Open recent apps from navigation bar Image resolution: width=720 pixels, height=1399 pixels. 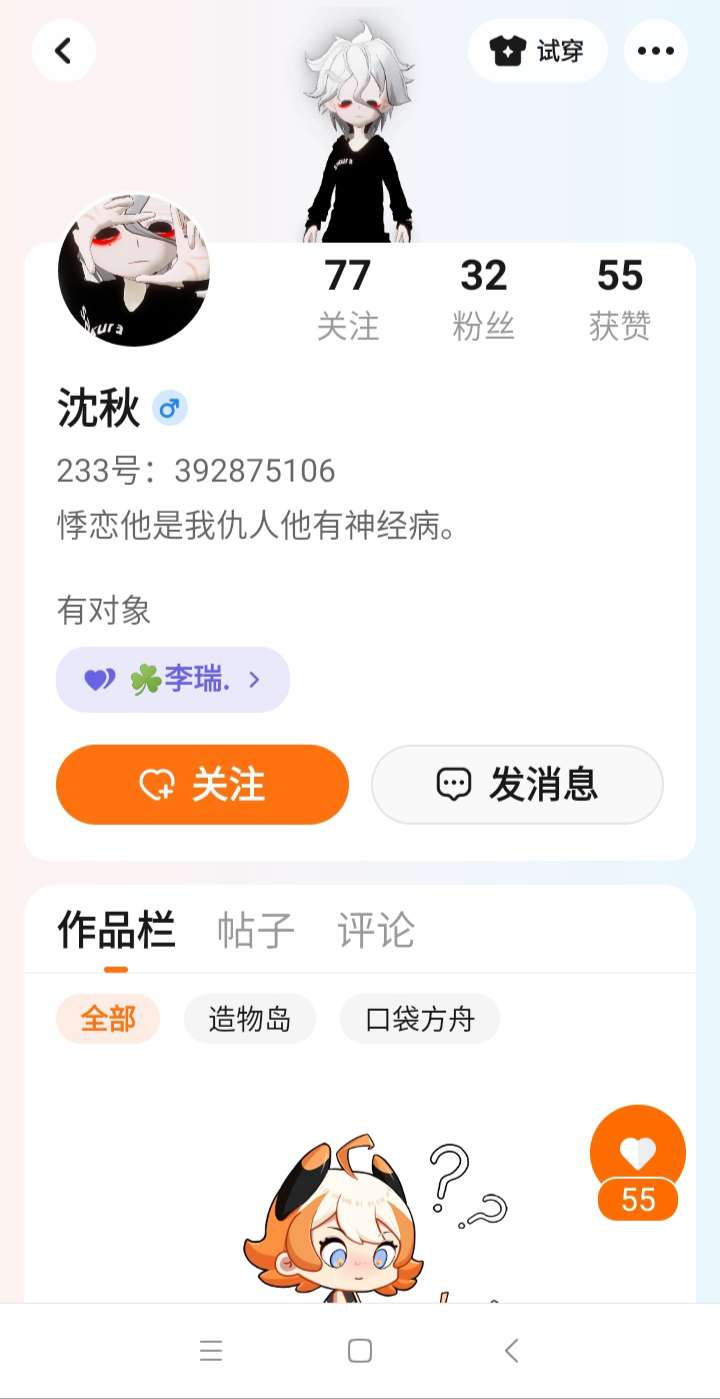[211, 1351]
